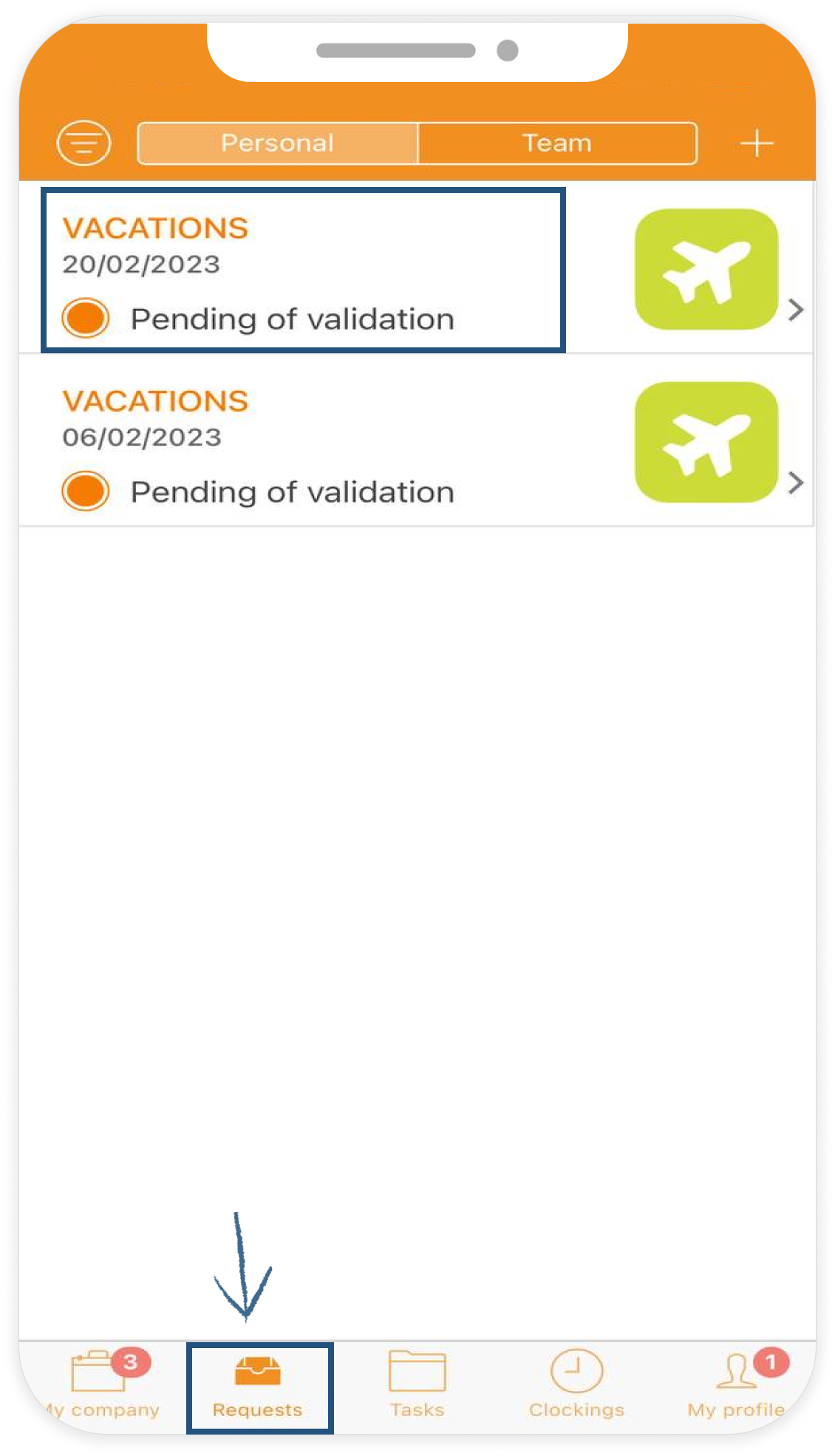The height and width of the screenshot is (1456, 835).
Task: Open the filter menu icon
Action: point(84,143)
